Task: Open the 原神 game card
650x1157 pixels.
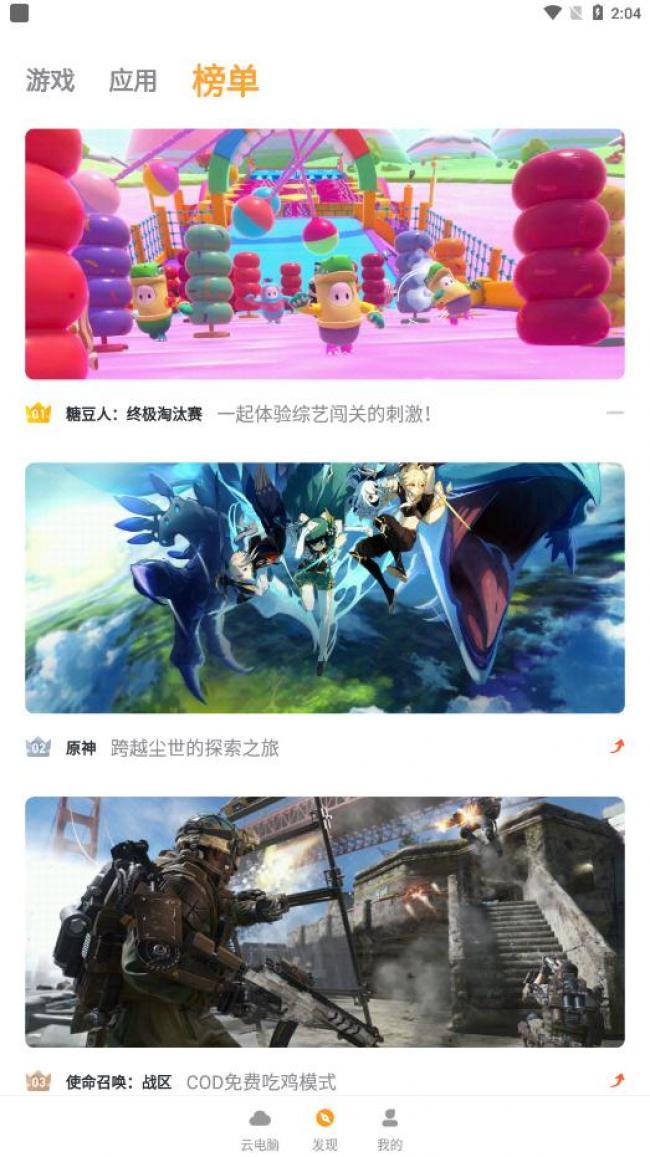Action: (325, 588)
